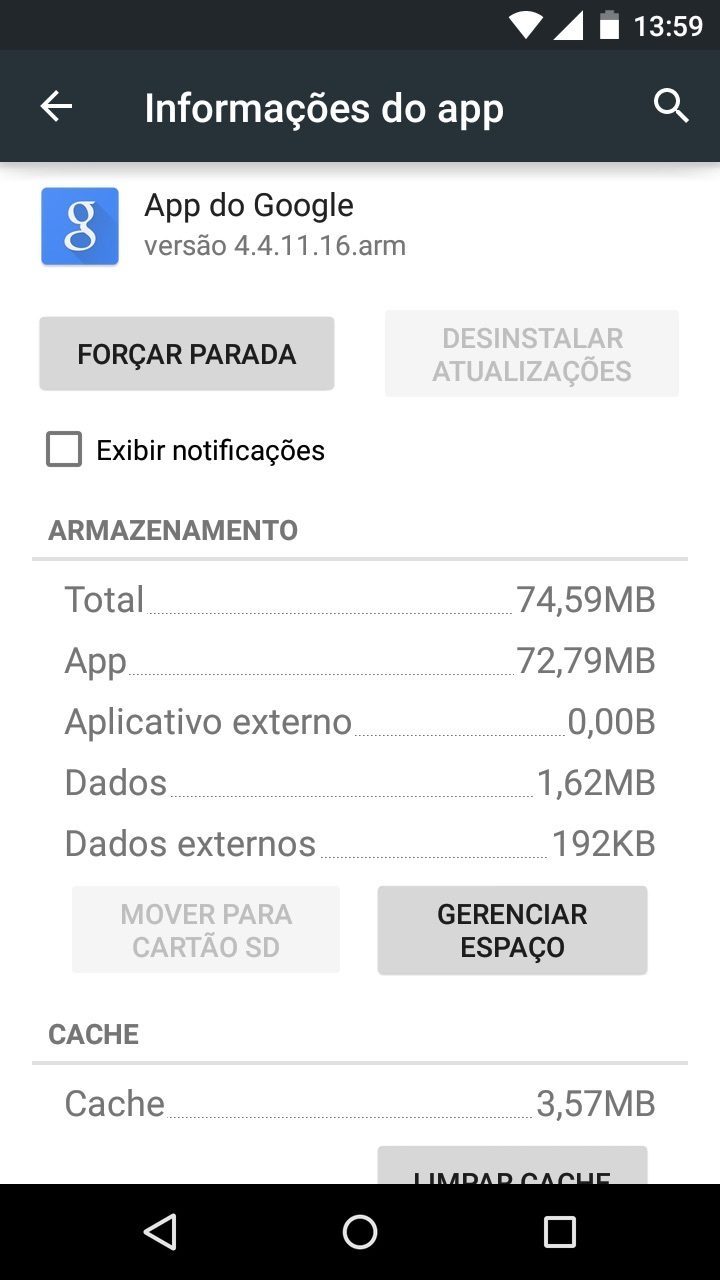Go to the system home screen

point(360,1232)
